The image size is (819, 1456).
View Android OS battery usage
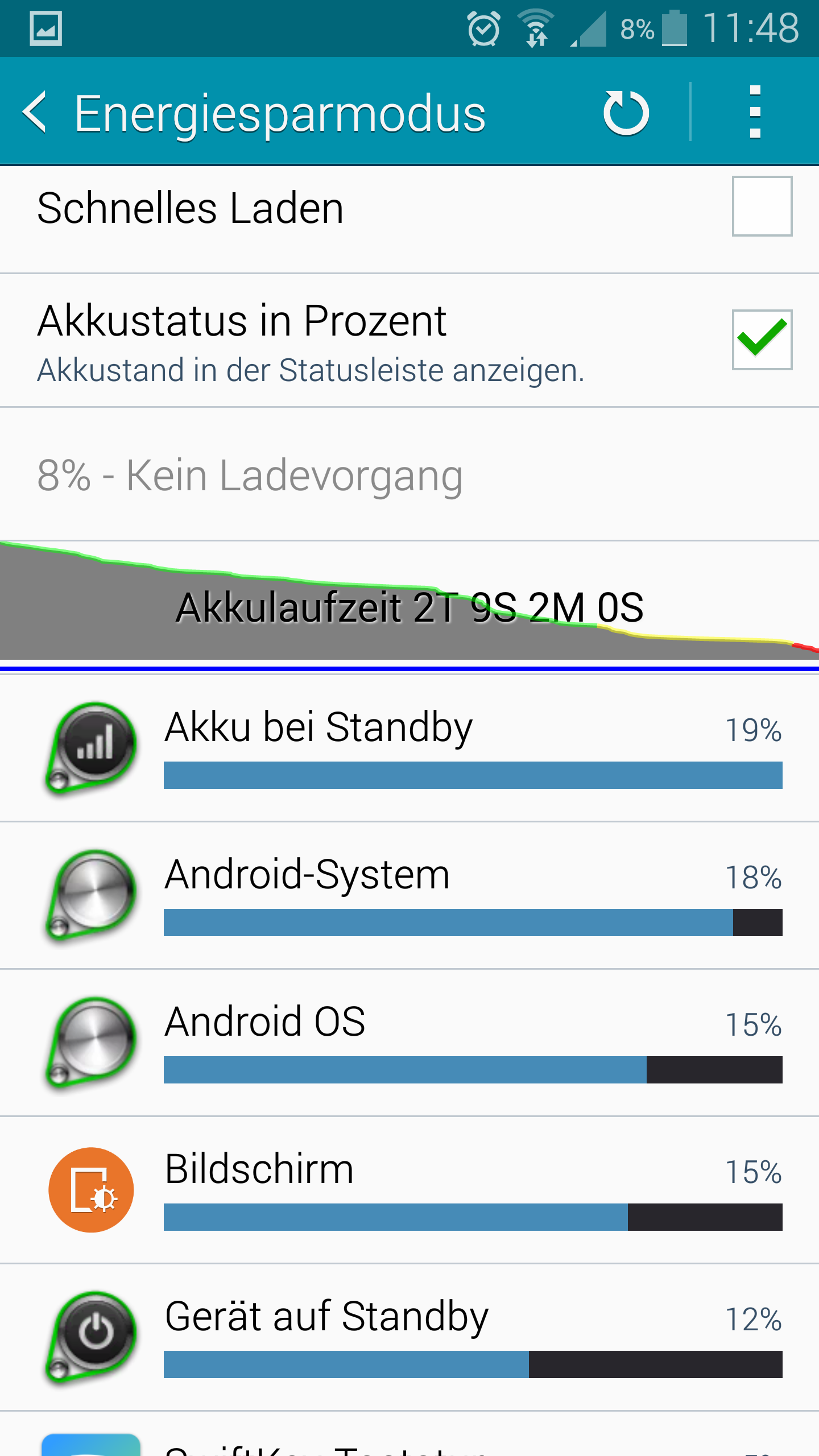(409, 1043)
